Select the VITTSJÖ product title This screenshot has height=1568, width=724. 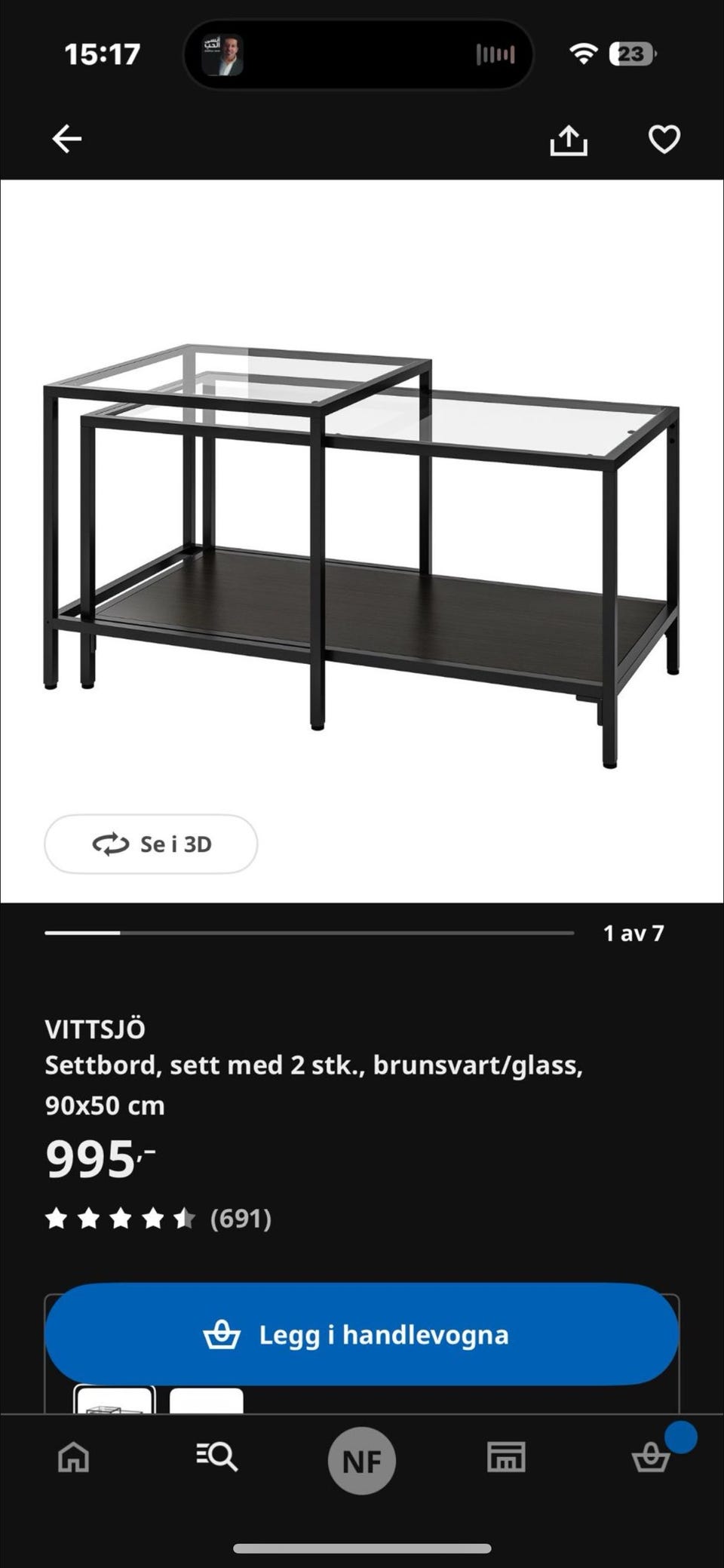click(x=97, y=1028)
